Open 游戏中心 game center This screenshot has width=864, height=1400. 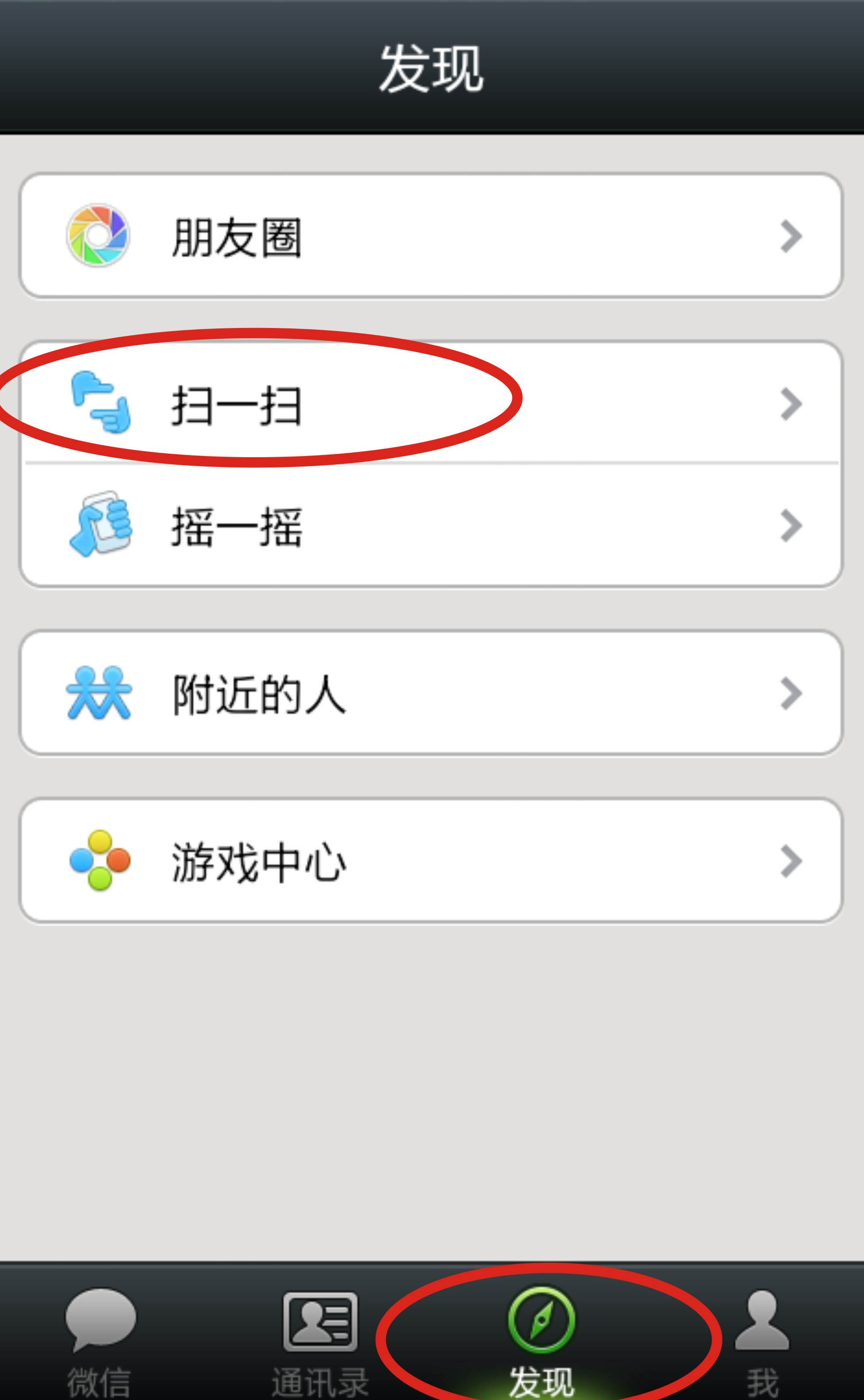tap(432, 860)
